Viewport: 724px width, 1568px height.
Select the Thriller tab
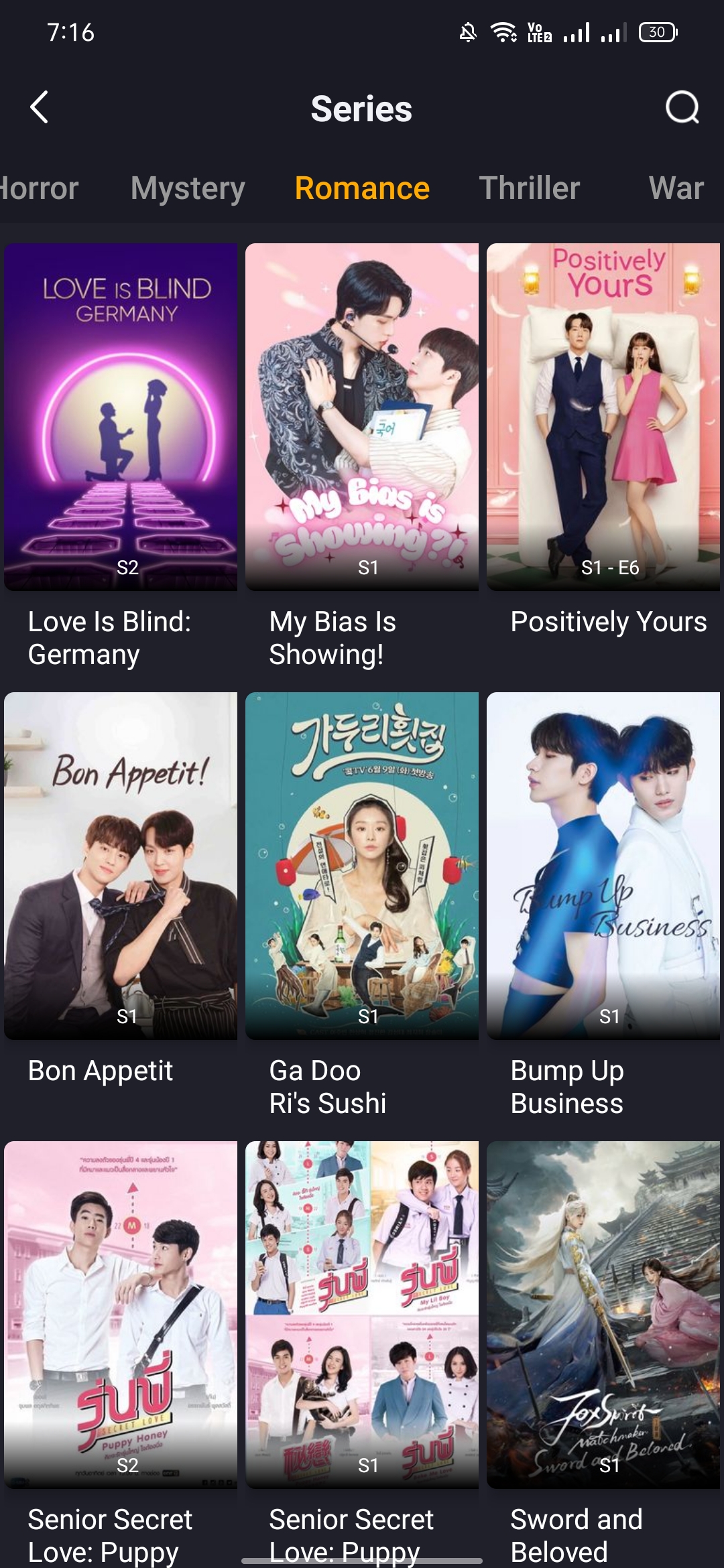529,188
